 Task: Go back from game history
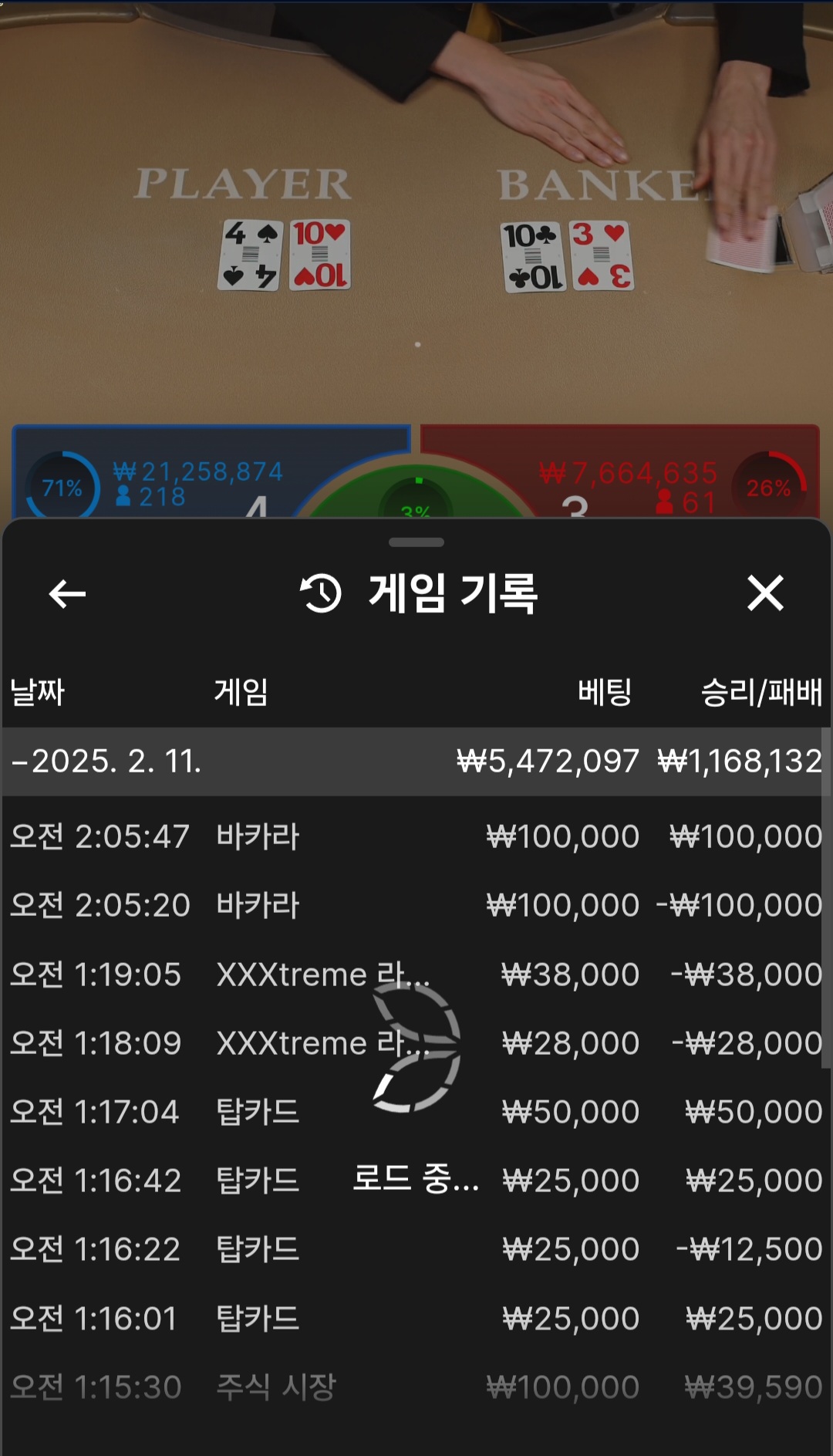(x=67, y=593)
